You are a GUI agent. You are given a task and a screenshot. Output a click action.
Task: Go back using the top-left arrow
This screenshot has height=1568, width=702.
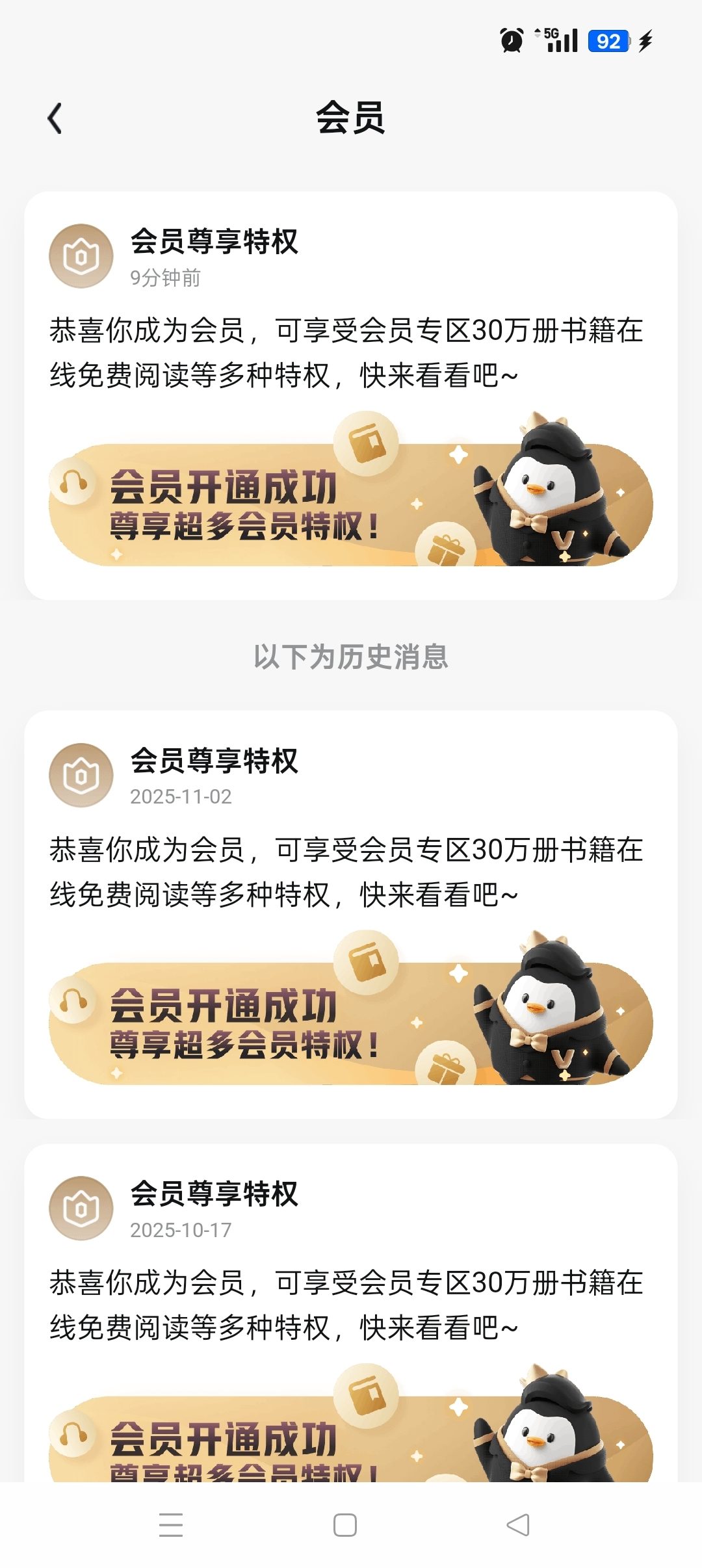click(x=55, y=118)
